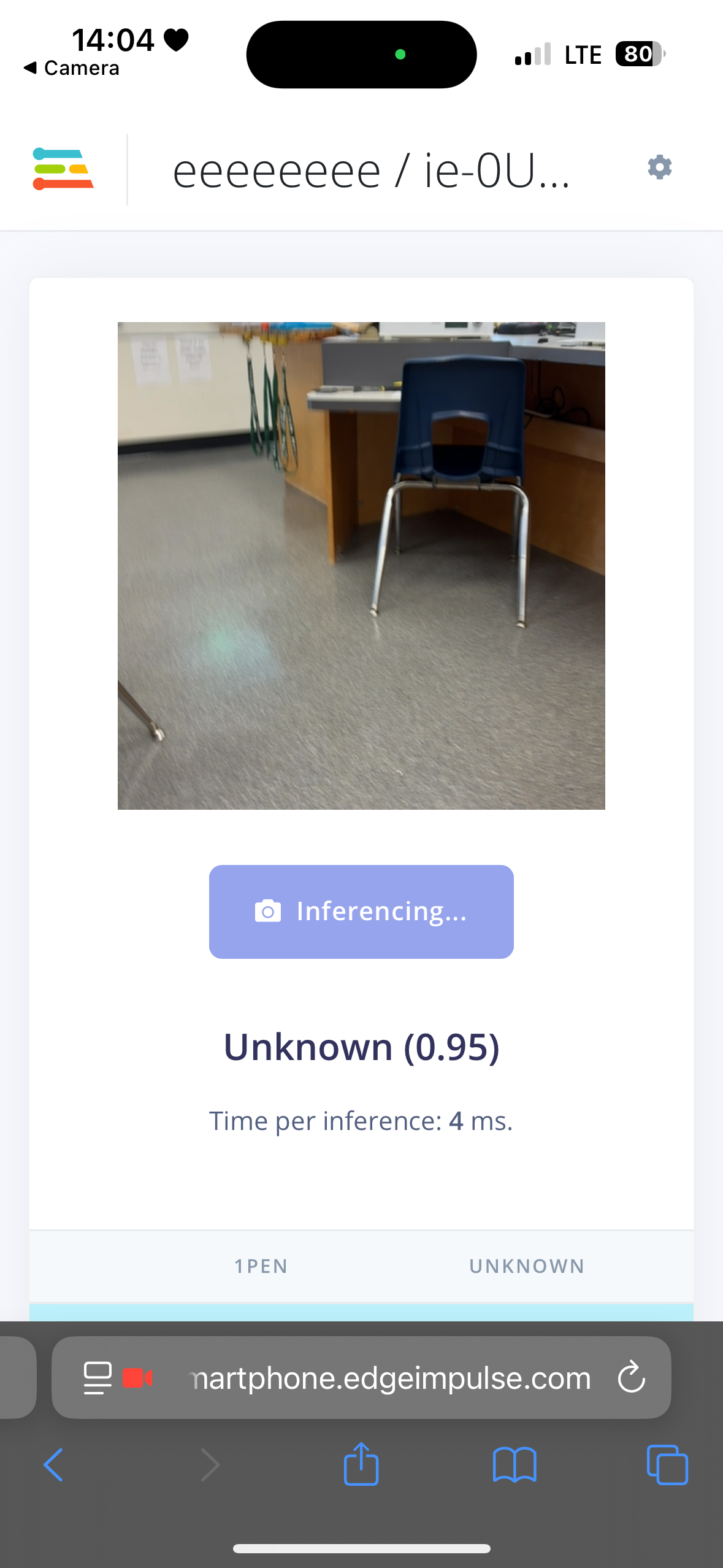Reload the page in Safari
This screenshot has width=723, height=1568.
tap(631, 1378)
